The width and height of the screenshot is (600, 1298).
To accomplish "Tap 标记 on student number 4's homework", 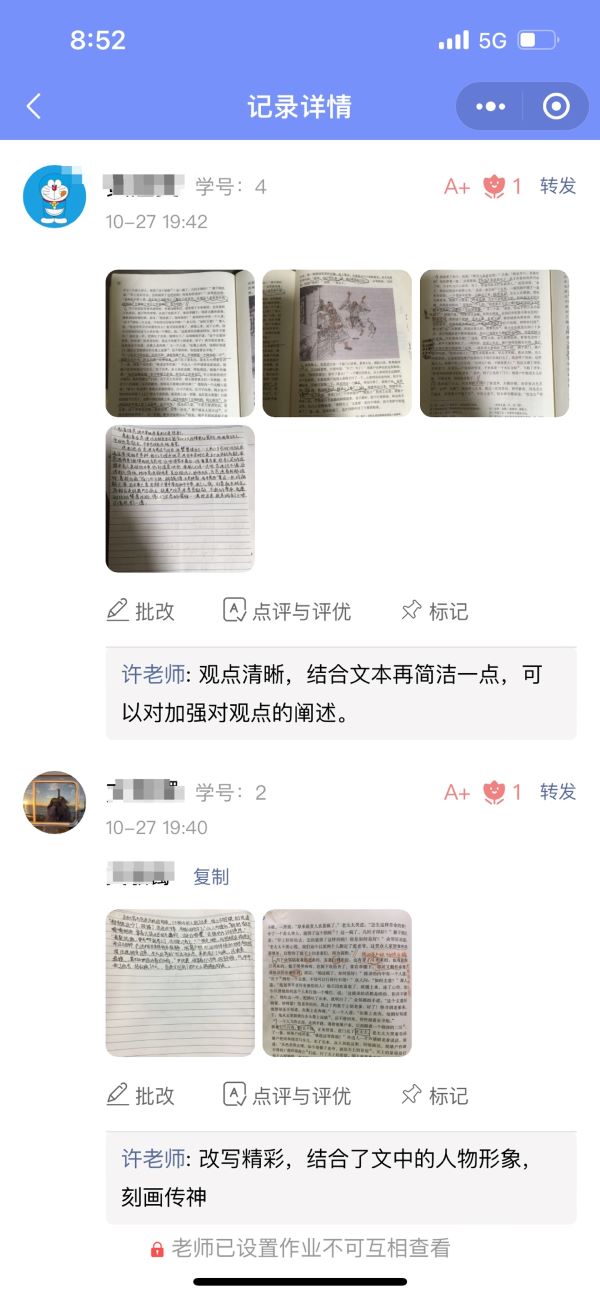I will pos(435,611).
